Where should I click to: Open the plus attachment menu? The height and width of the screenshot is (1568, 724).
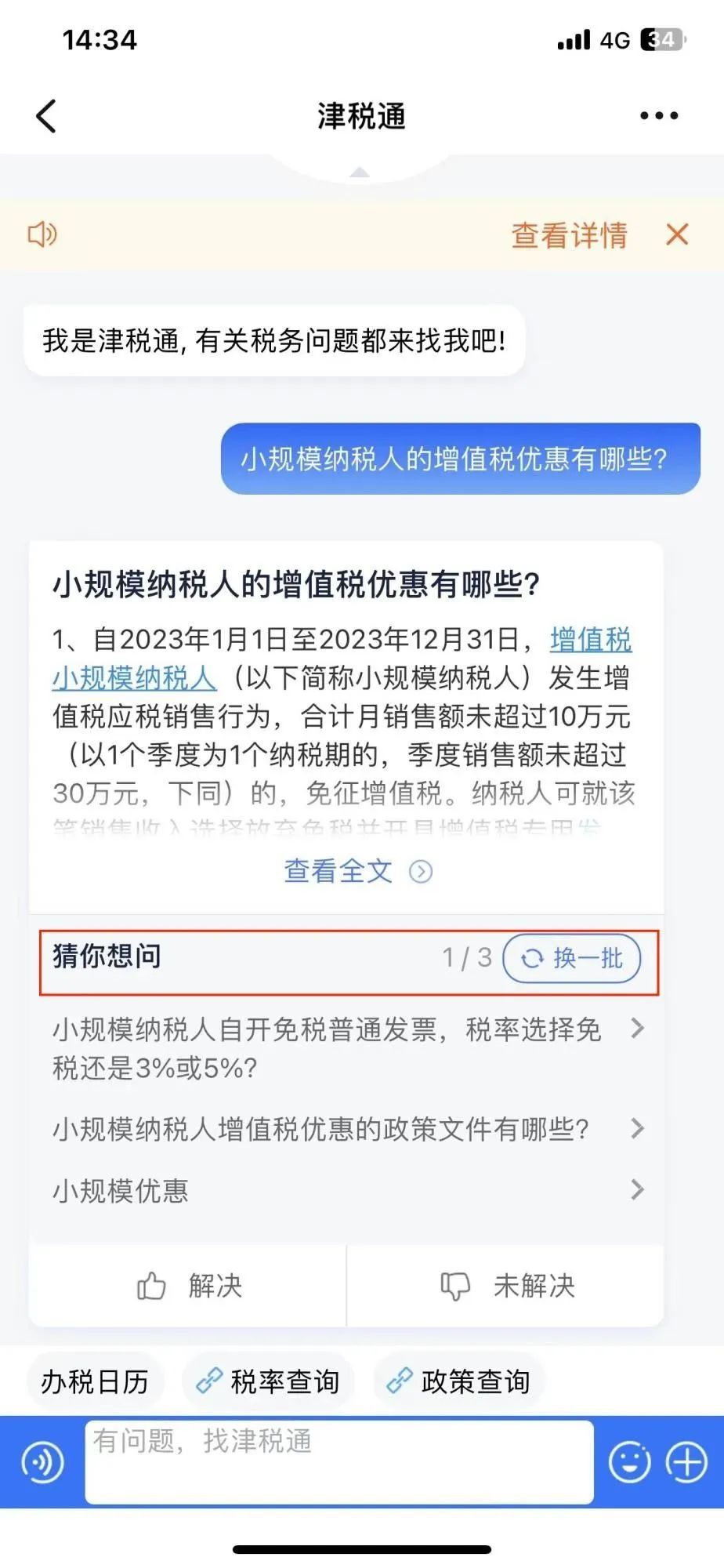(x=686, y=1462)
